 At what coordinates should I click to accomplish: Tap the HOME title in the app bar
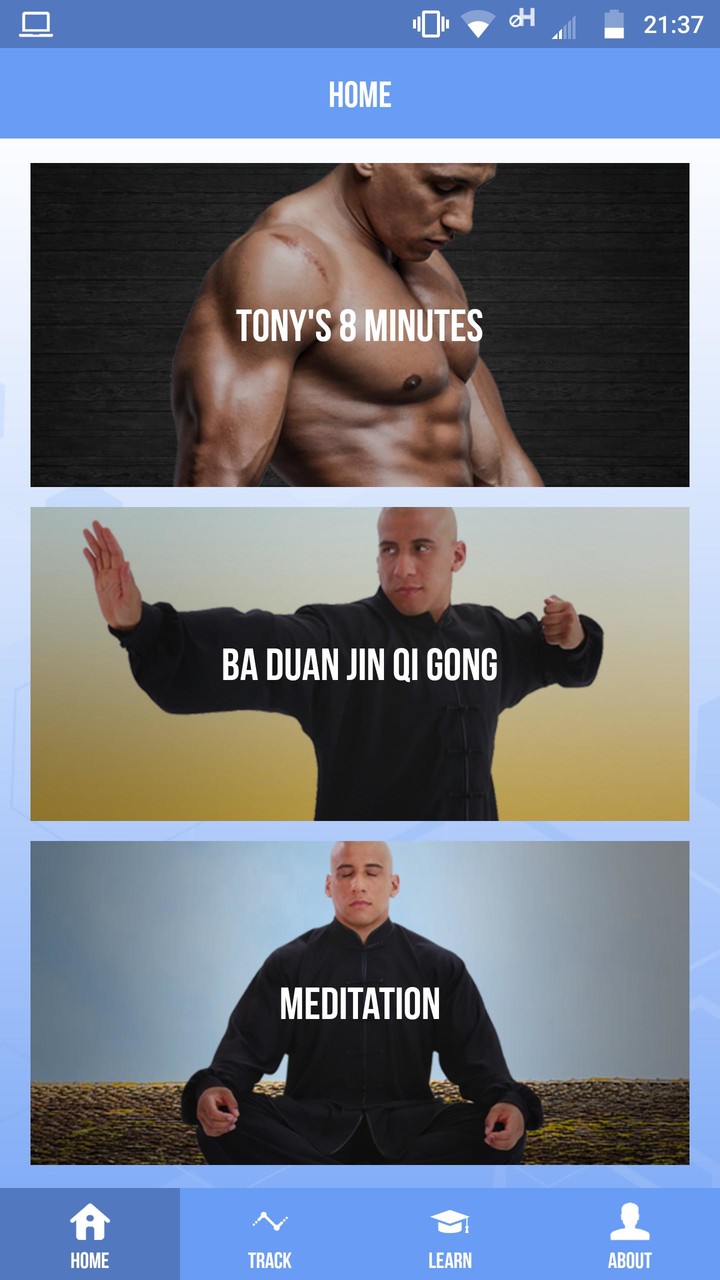tap(360, 95)
